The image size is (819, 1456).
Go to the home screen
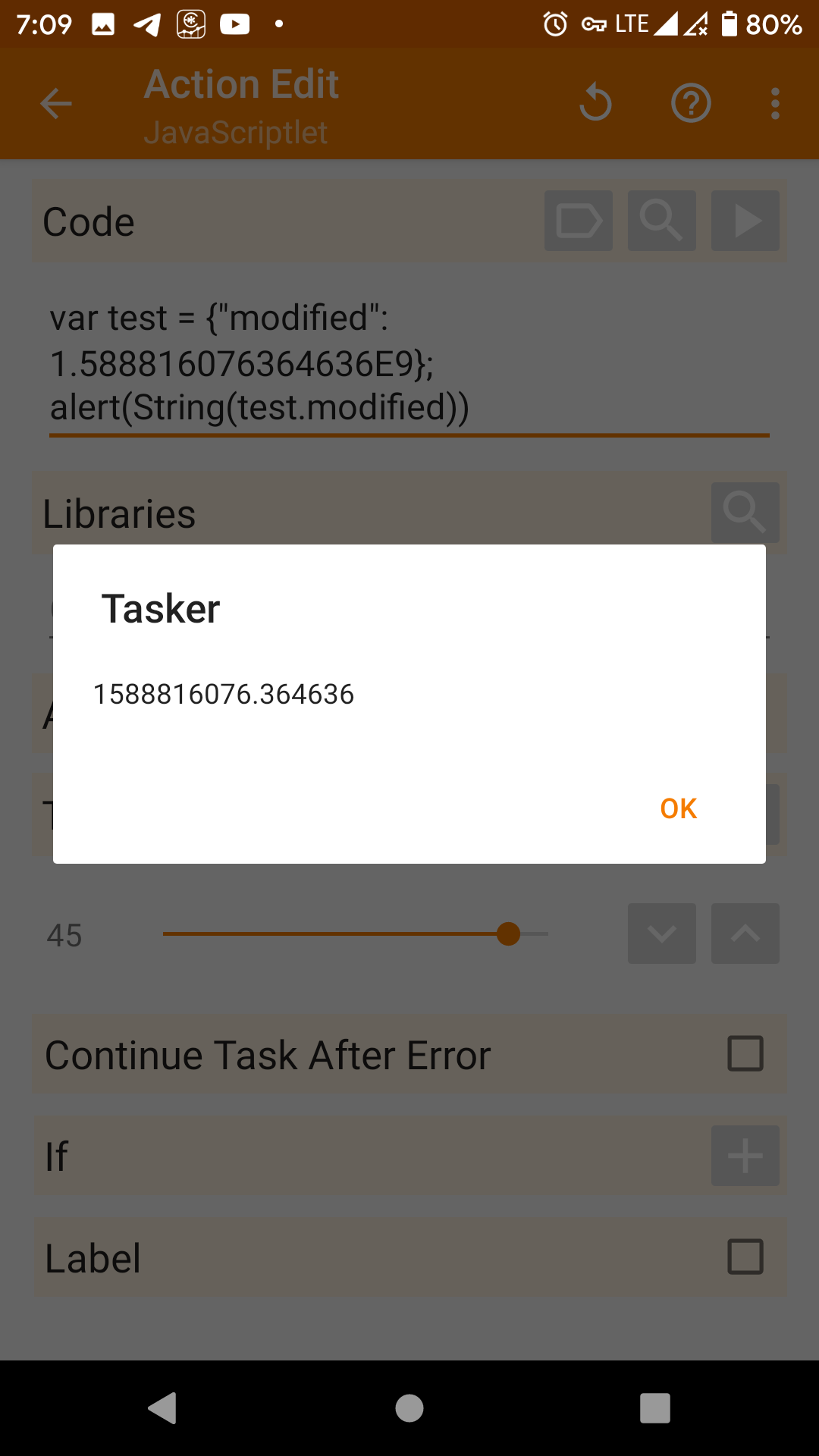pyautogui.click(x=409, y=1408)
